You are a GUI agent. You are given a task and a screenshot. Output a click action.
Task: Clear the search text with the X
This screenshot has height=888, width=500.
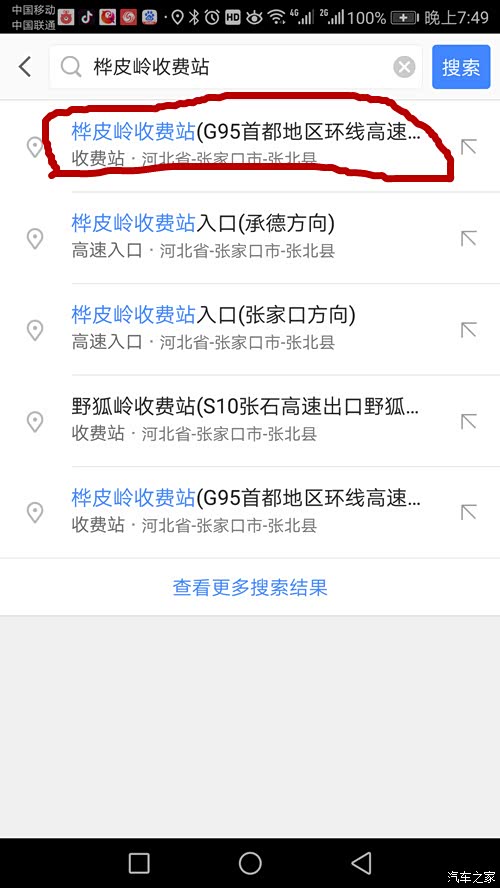(404, 67)
